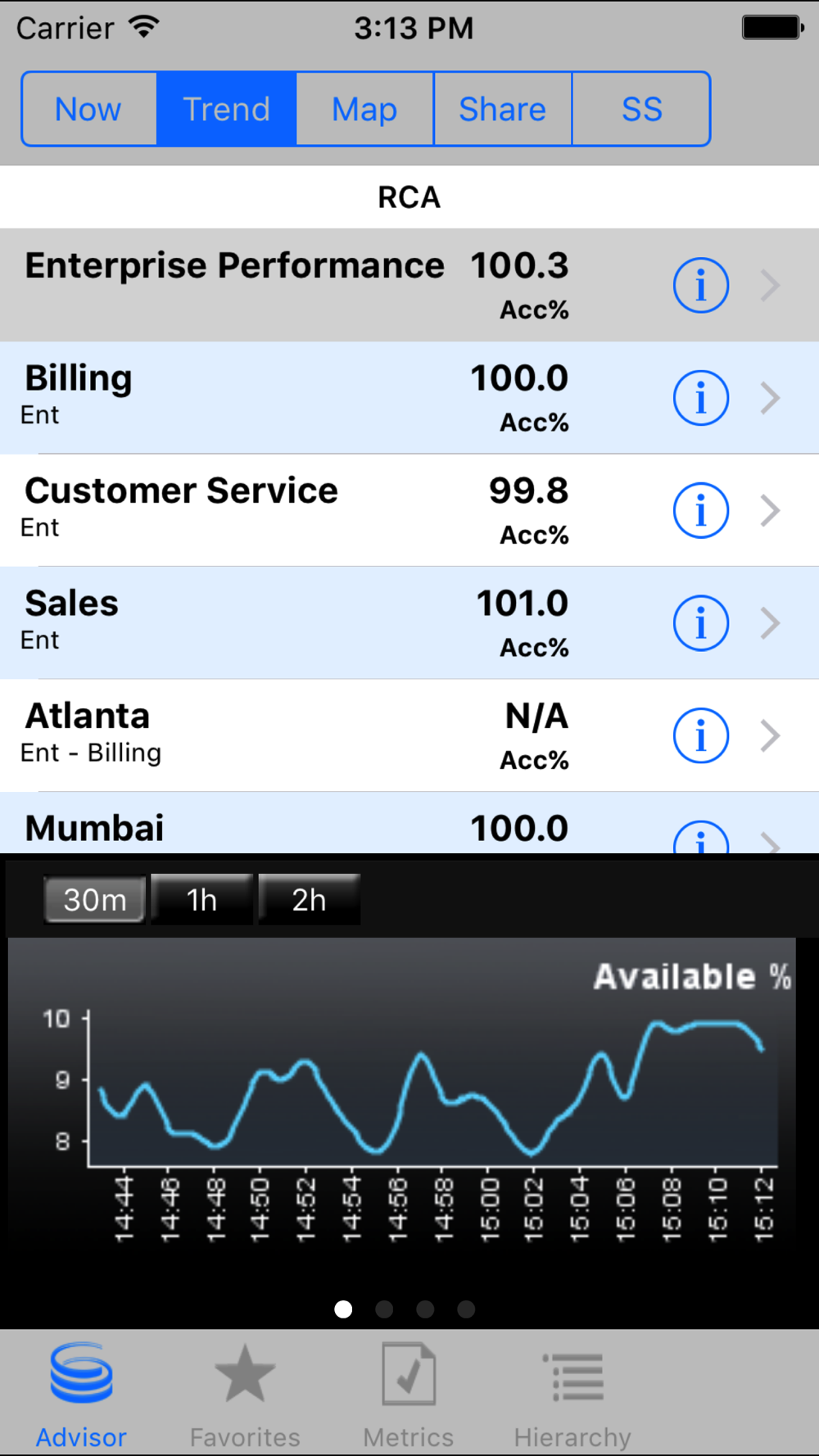Select the 30m chart range

95,899
